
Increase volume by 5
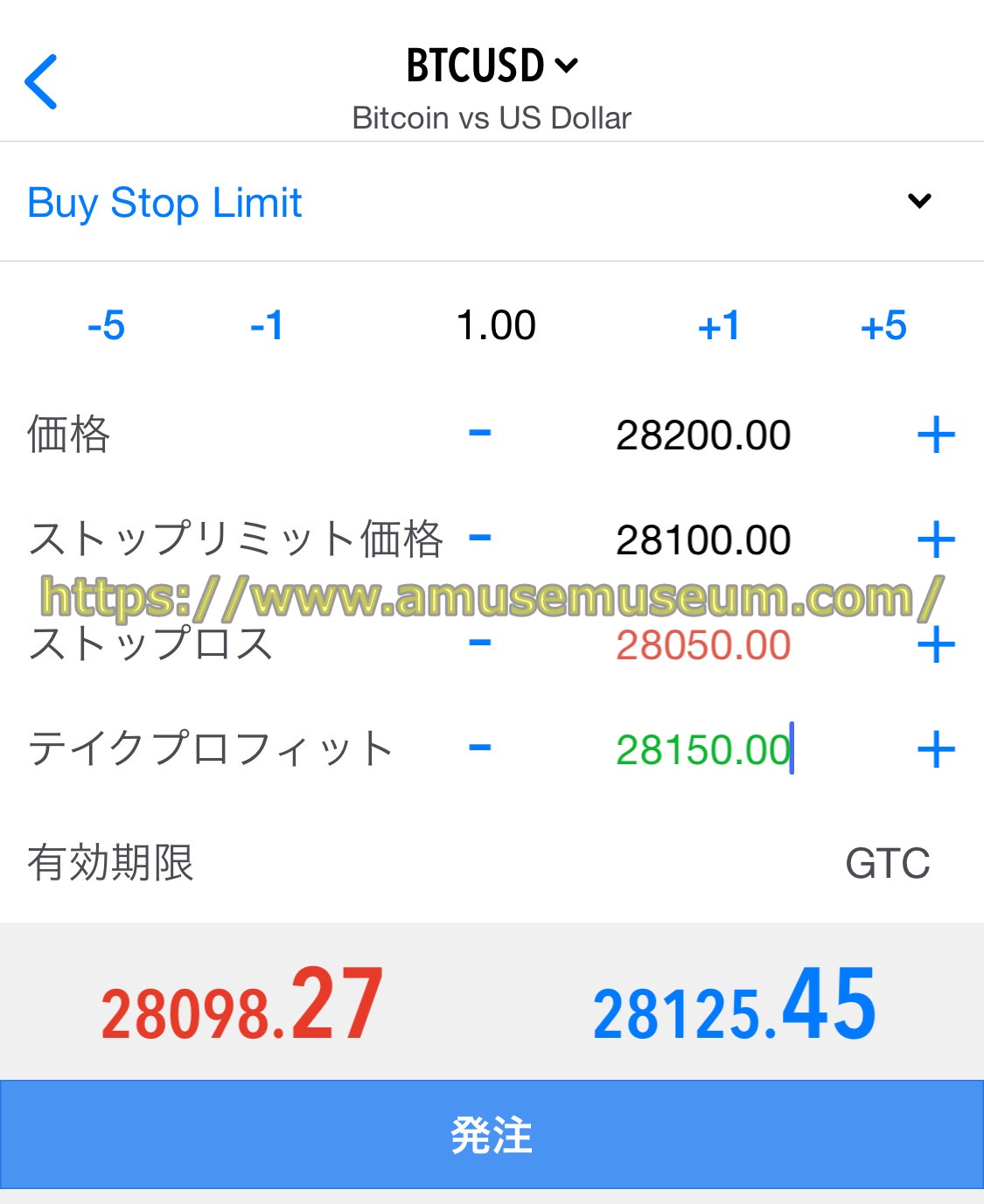tap(883, 326)
